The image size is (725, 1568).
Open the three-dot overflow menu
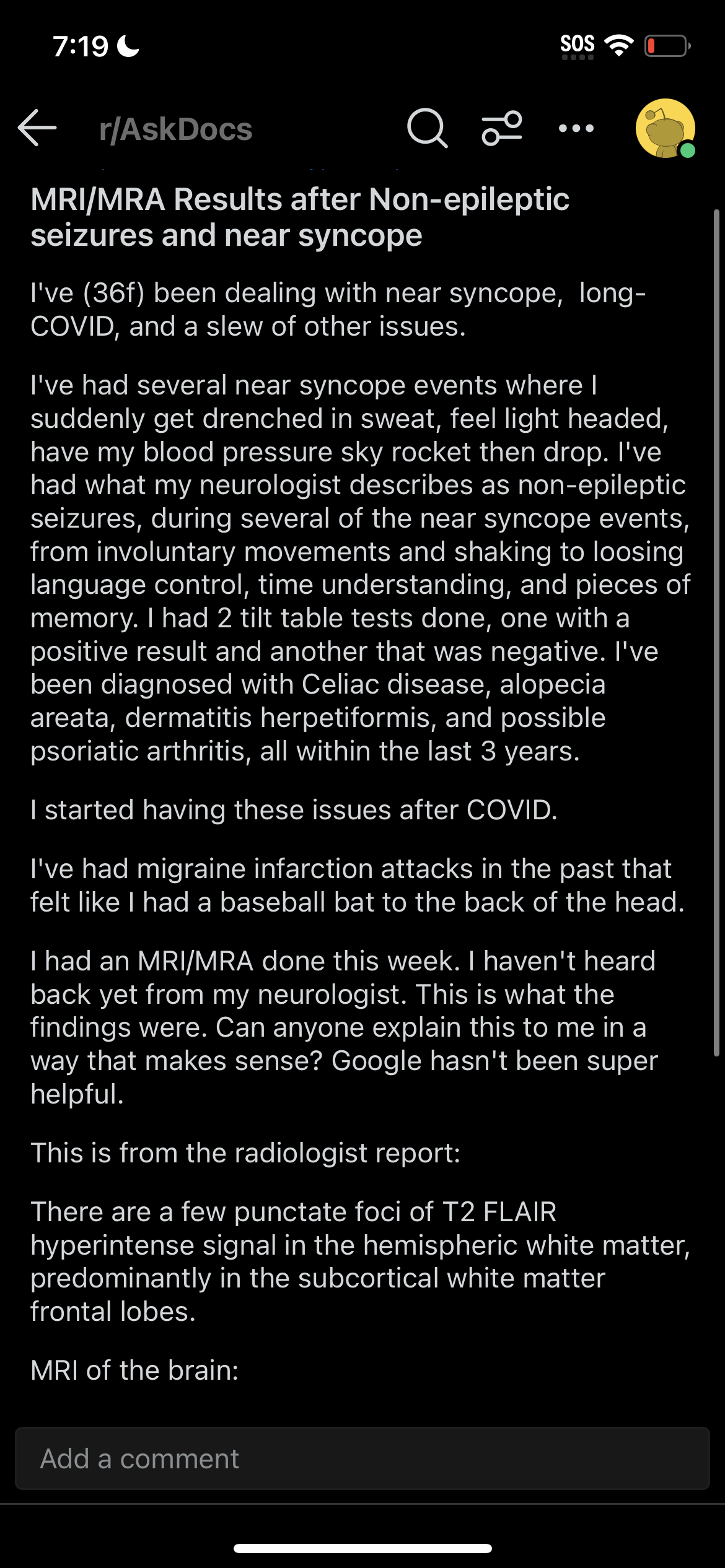576,128
